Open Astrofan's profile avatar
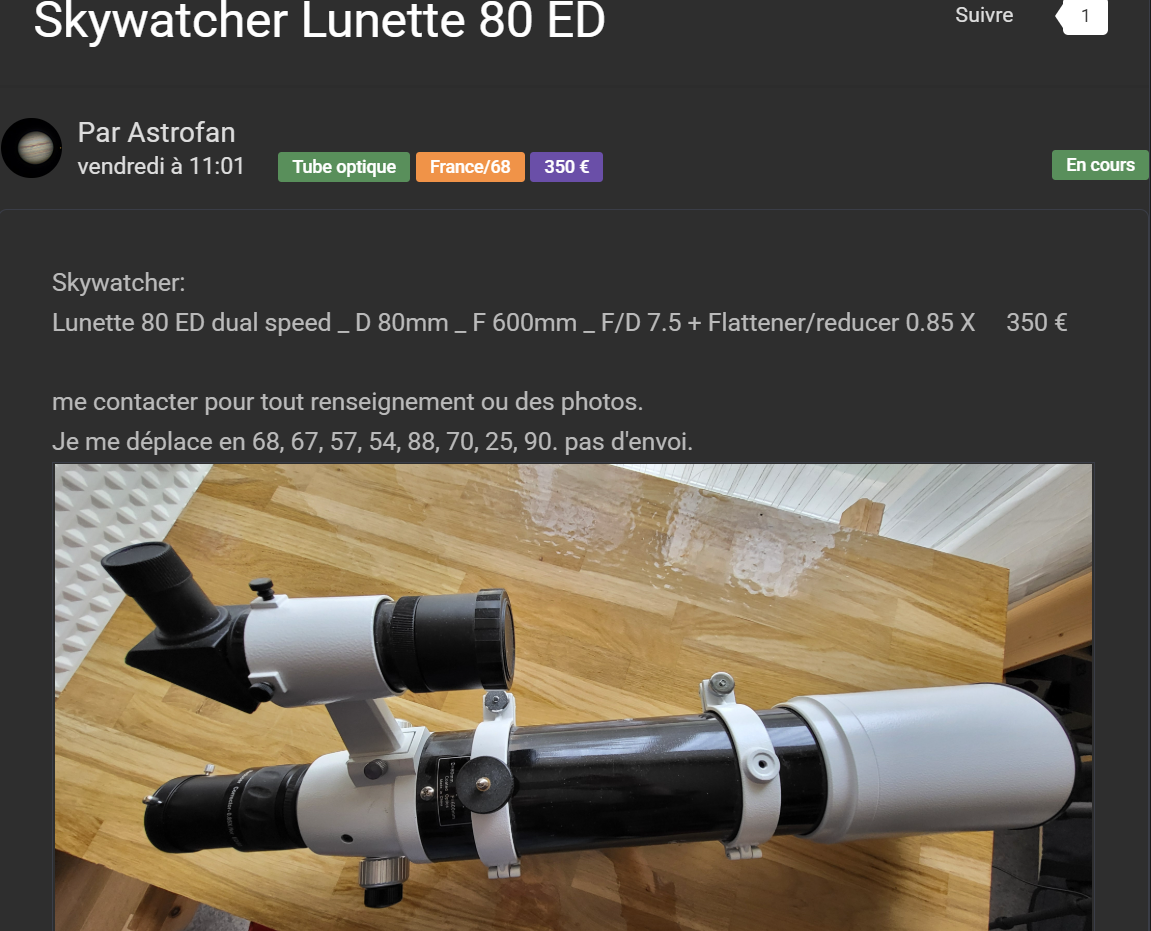The width and height of the screenshot is (1151, 931). (x=31, y=148)
